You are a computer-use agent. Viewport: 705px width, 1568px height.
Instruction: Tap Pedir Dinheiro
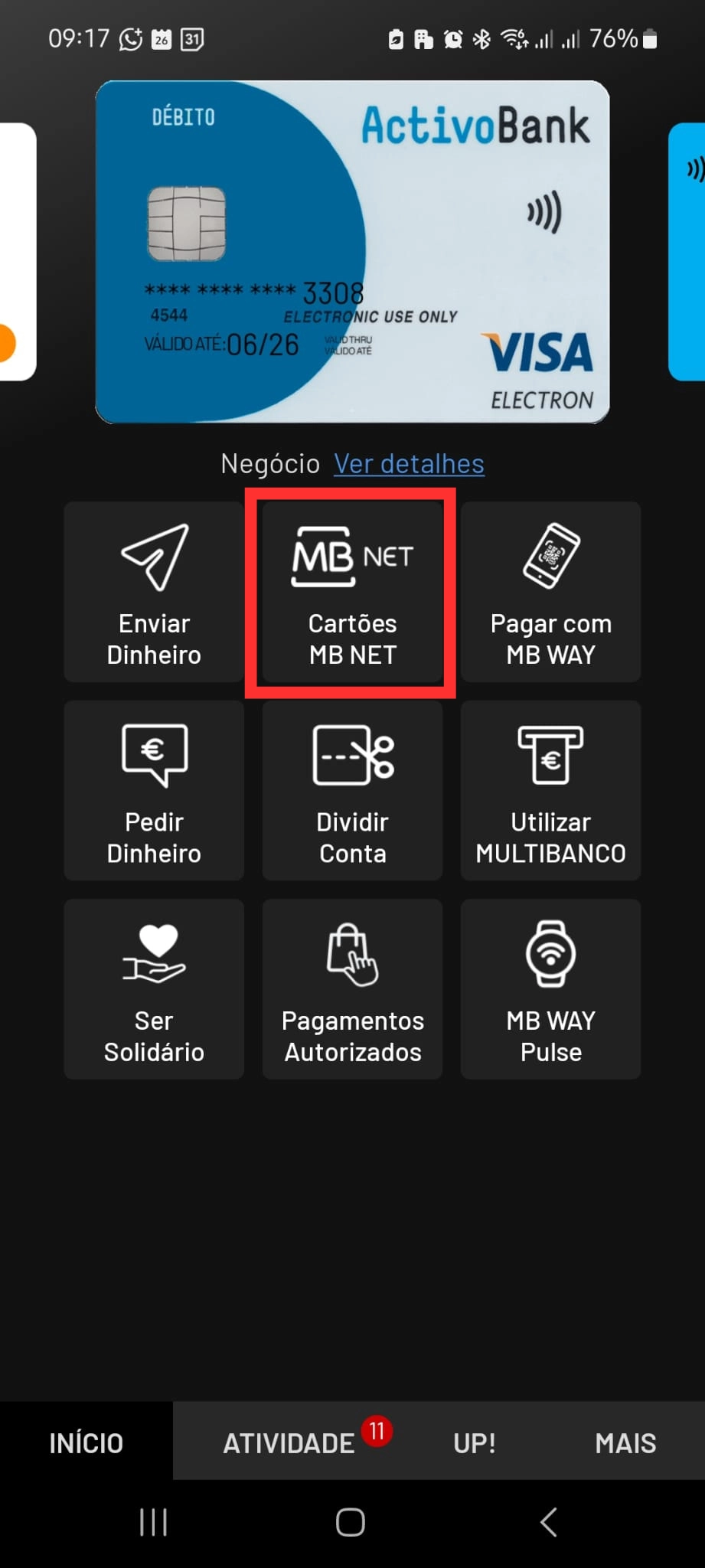[x=154, y=790]
